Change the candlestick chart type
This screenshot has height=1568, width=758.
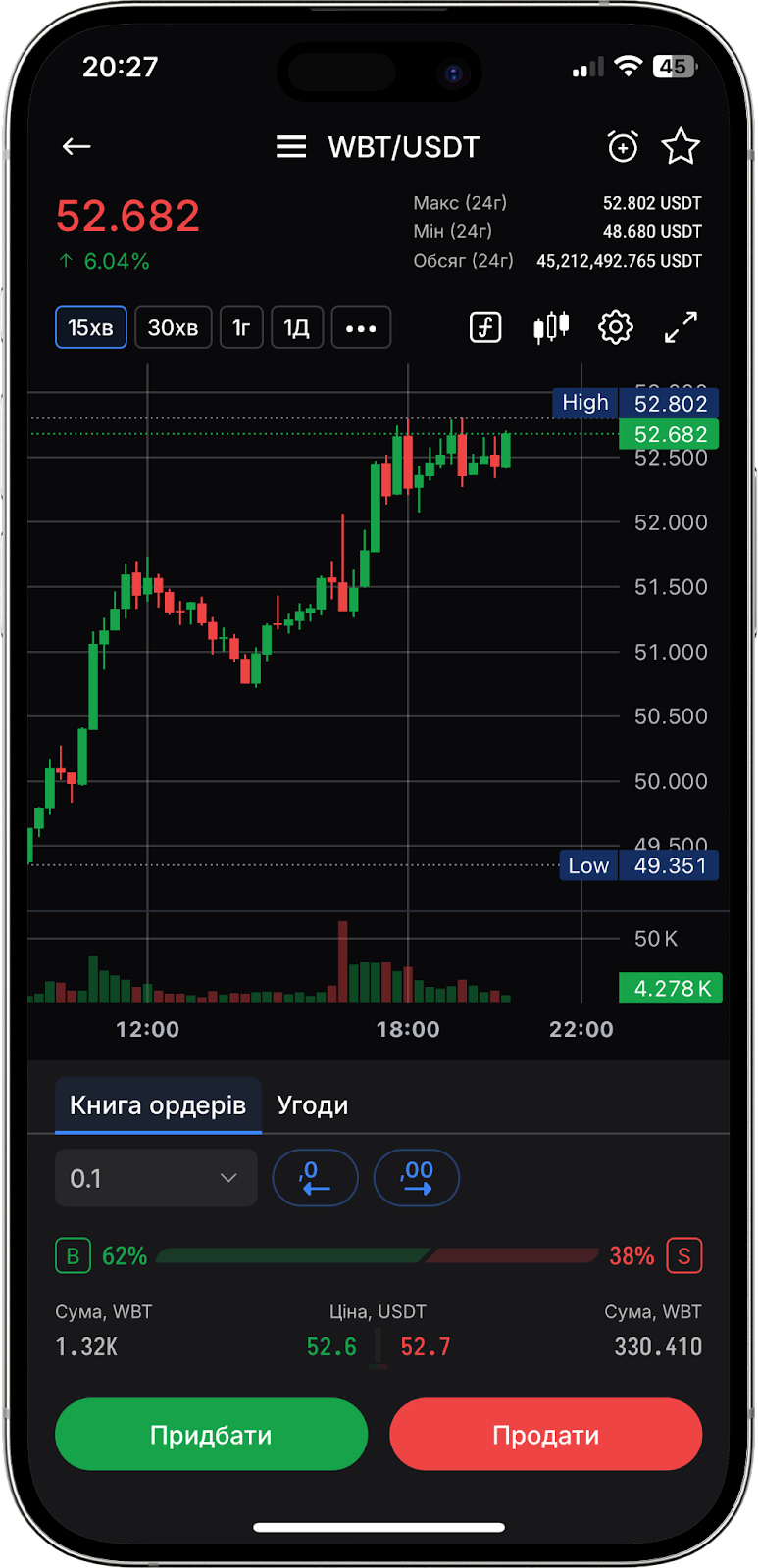point(551,327)
